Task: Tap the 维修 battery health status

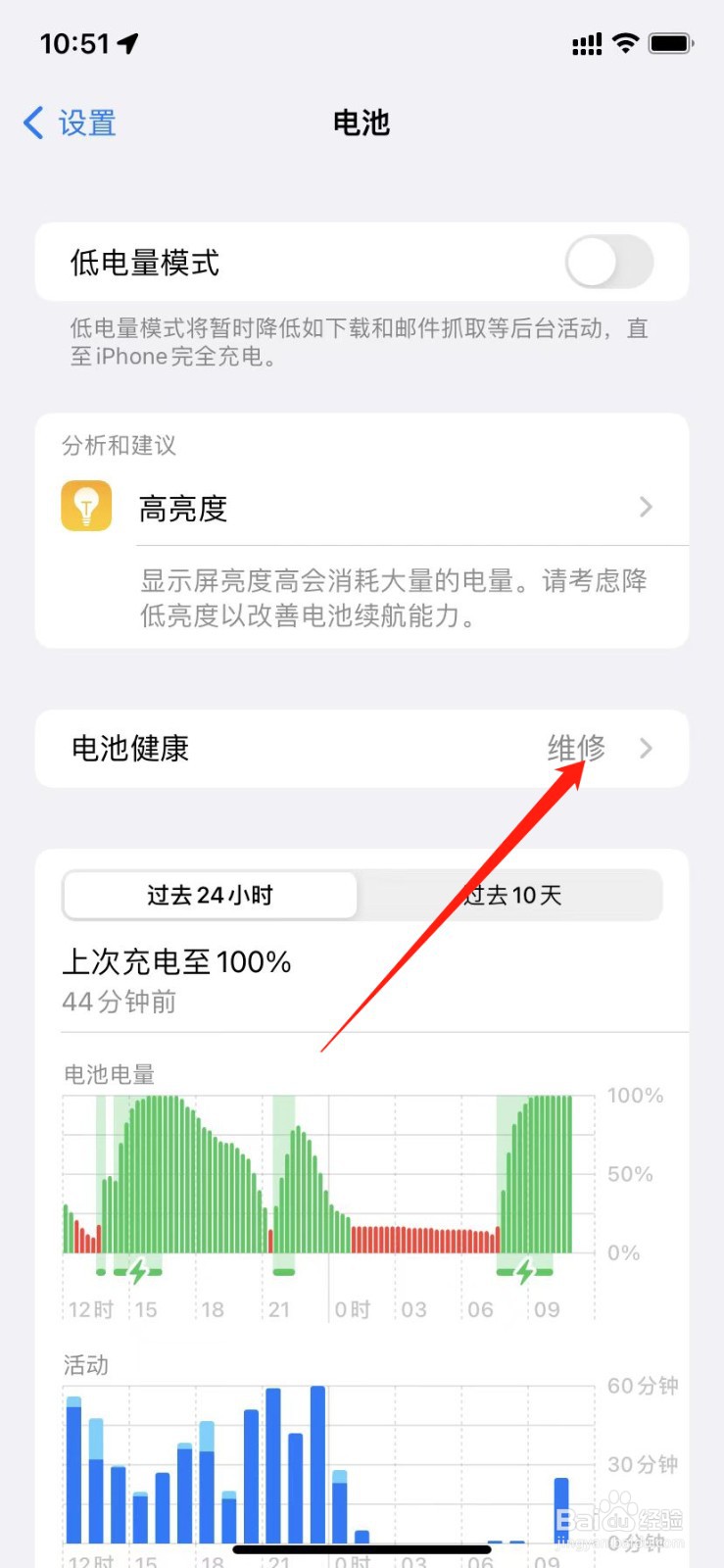Action: tap(577, 749)
